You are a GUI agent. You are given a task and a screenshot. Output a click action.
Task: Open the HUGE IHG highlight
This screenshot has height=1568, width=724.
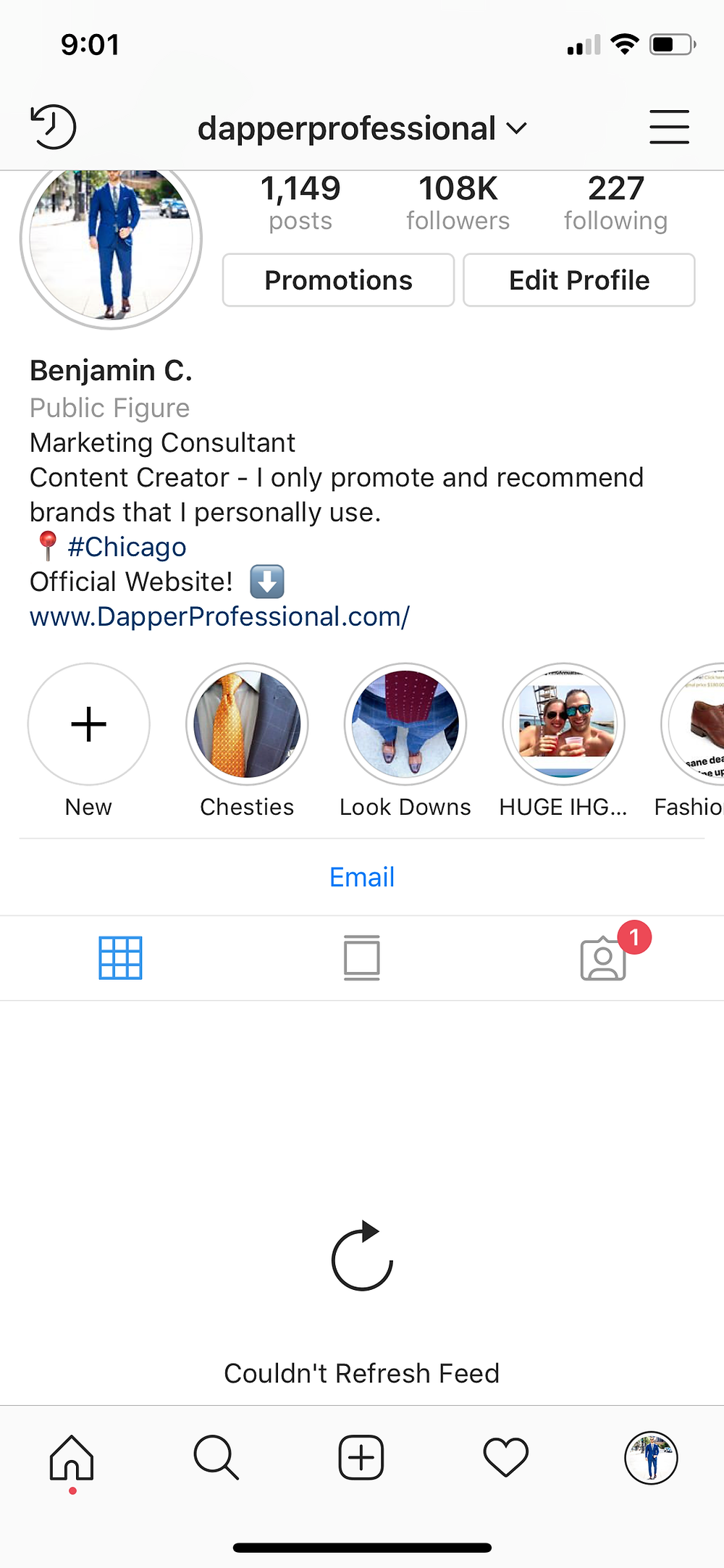click(563, 724)
